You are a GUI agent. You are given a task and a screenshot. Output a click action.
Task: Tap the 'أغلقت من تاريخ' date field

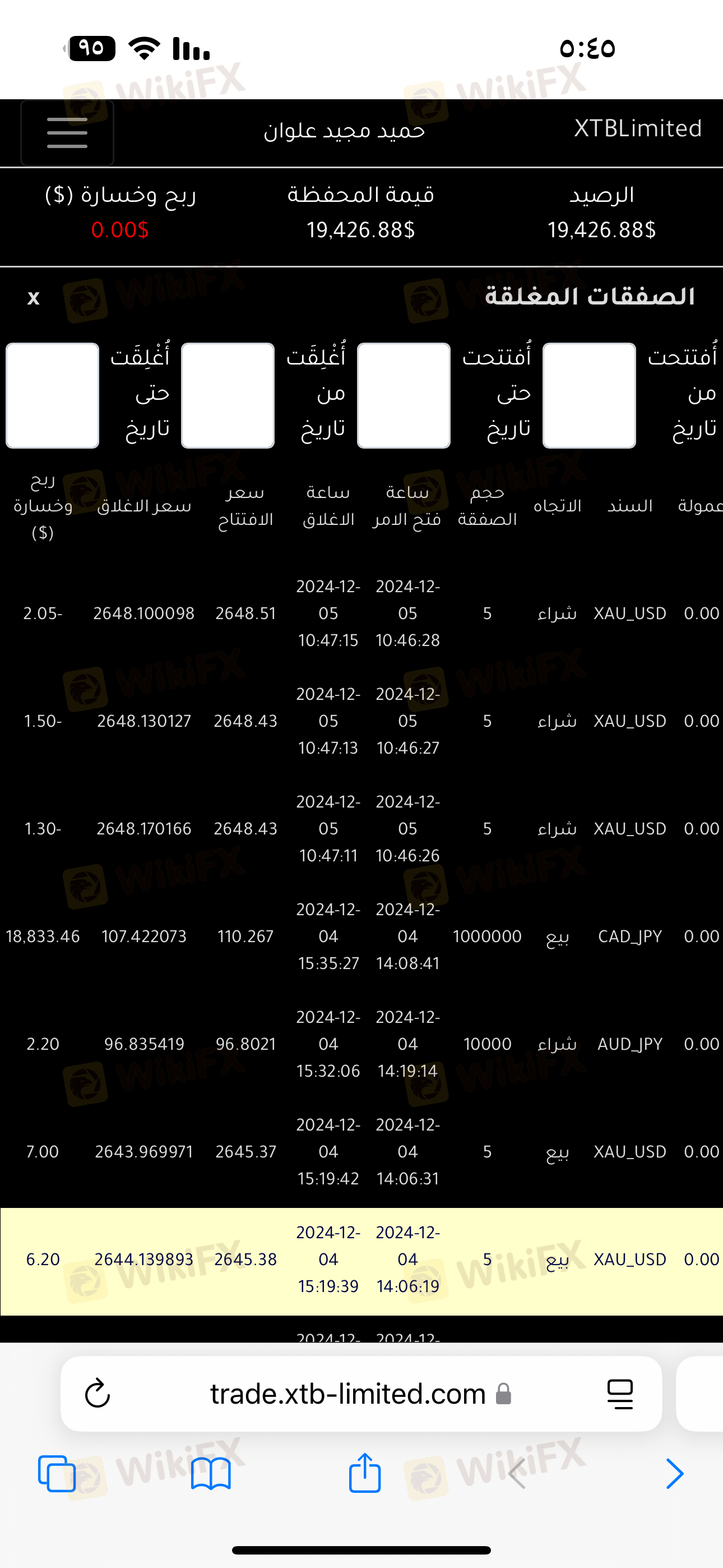(x=228, y=396)
